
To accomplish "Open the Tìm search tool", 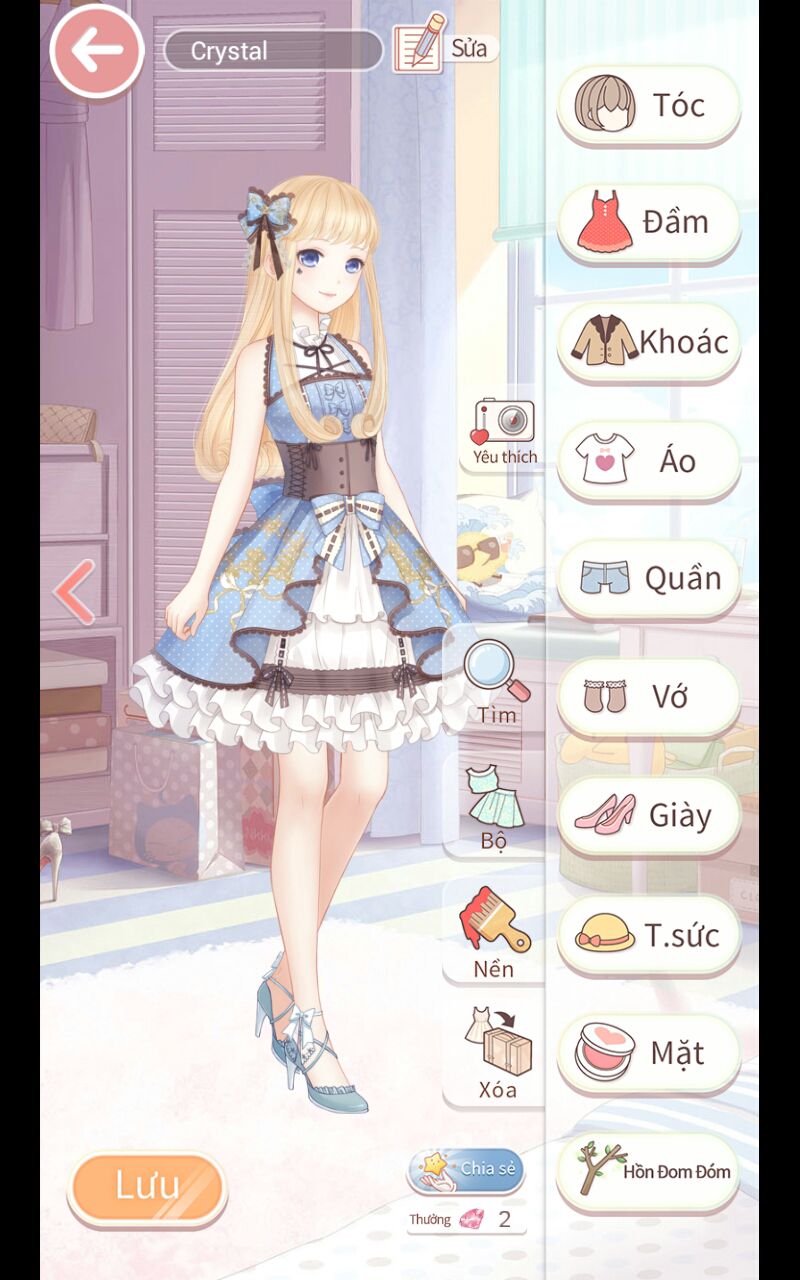I will pos(497,682).
